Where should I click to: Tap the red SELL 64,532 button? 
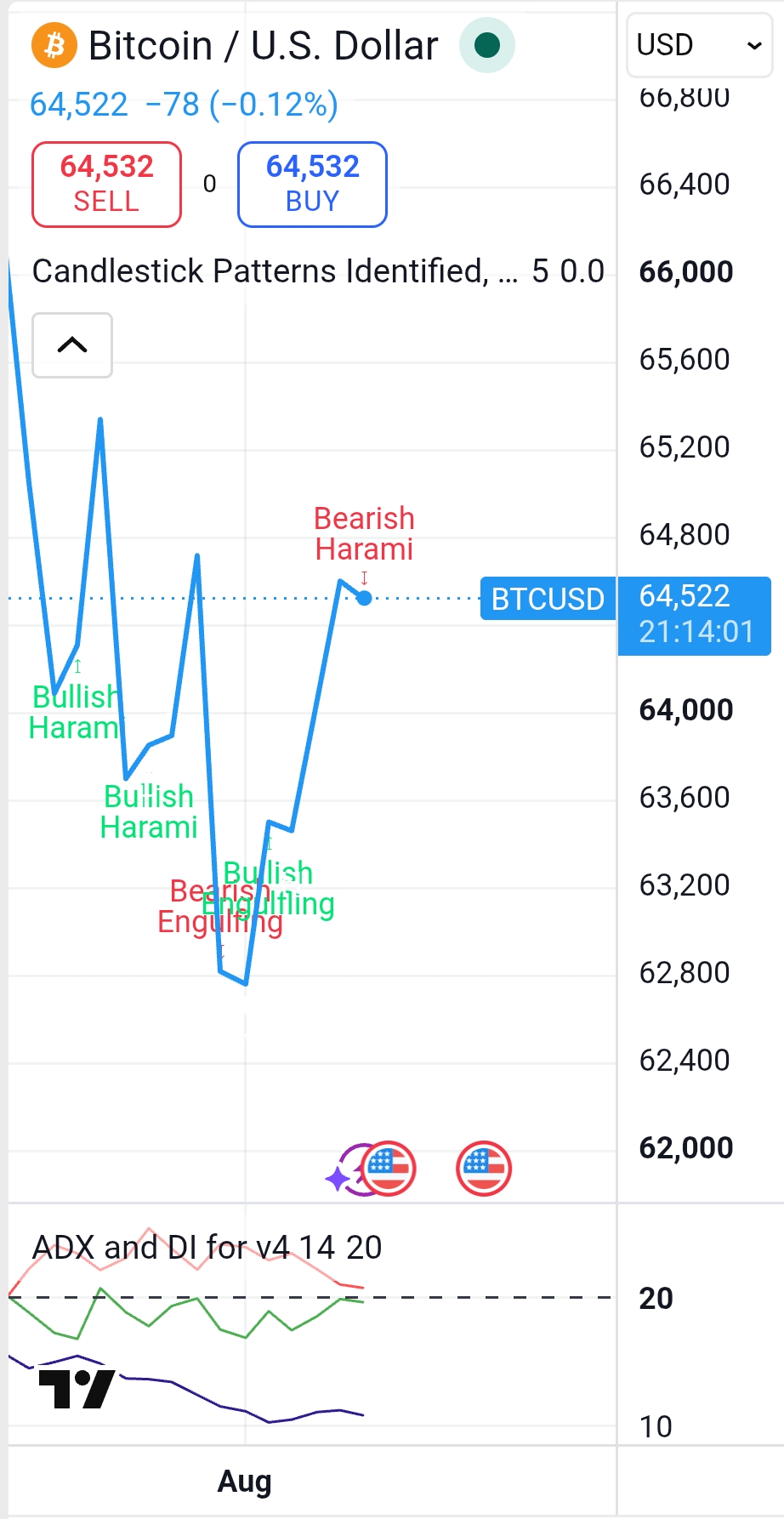coord(106,185)
